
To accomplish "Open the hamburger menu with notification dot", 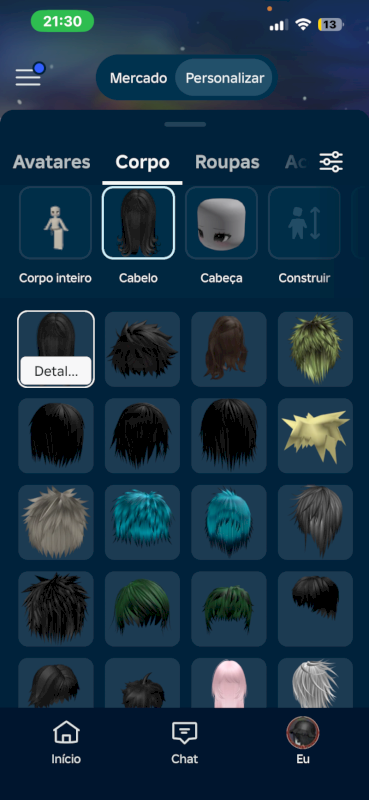I will click(30, 76).
